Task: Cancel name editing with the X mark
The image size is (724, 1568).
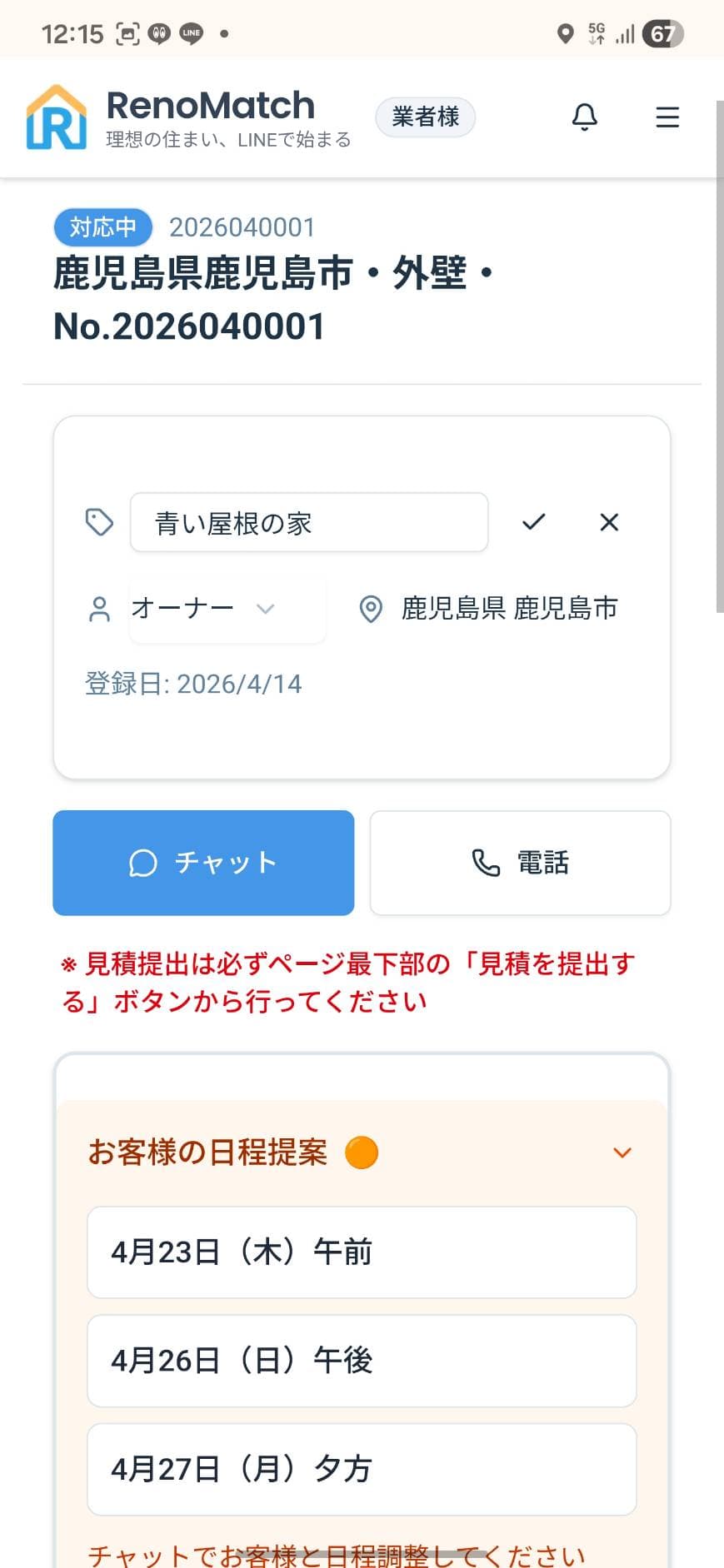Action: 609,522
